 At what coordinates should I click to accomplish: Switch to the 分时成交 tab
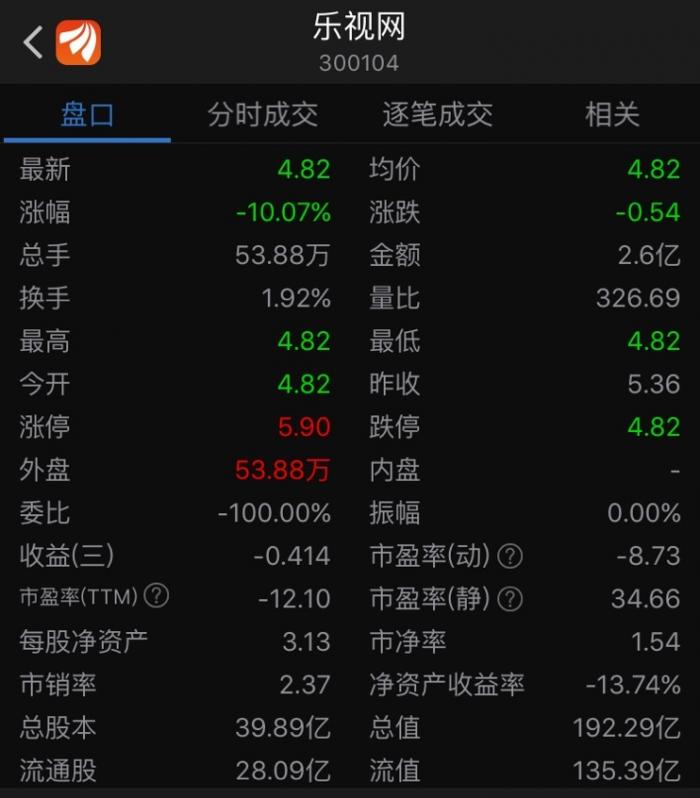262,114
